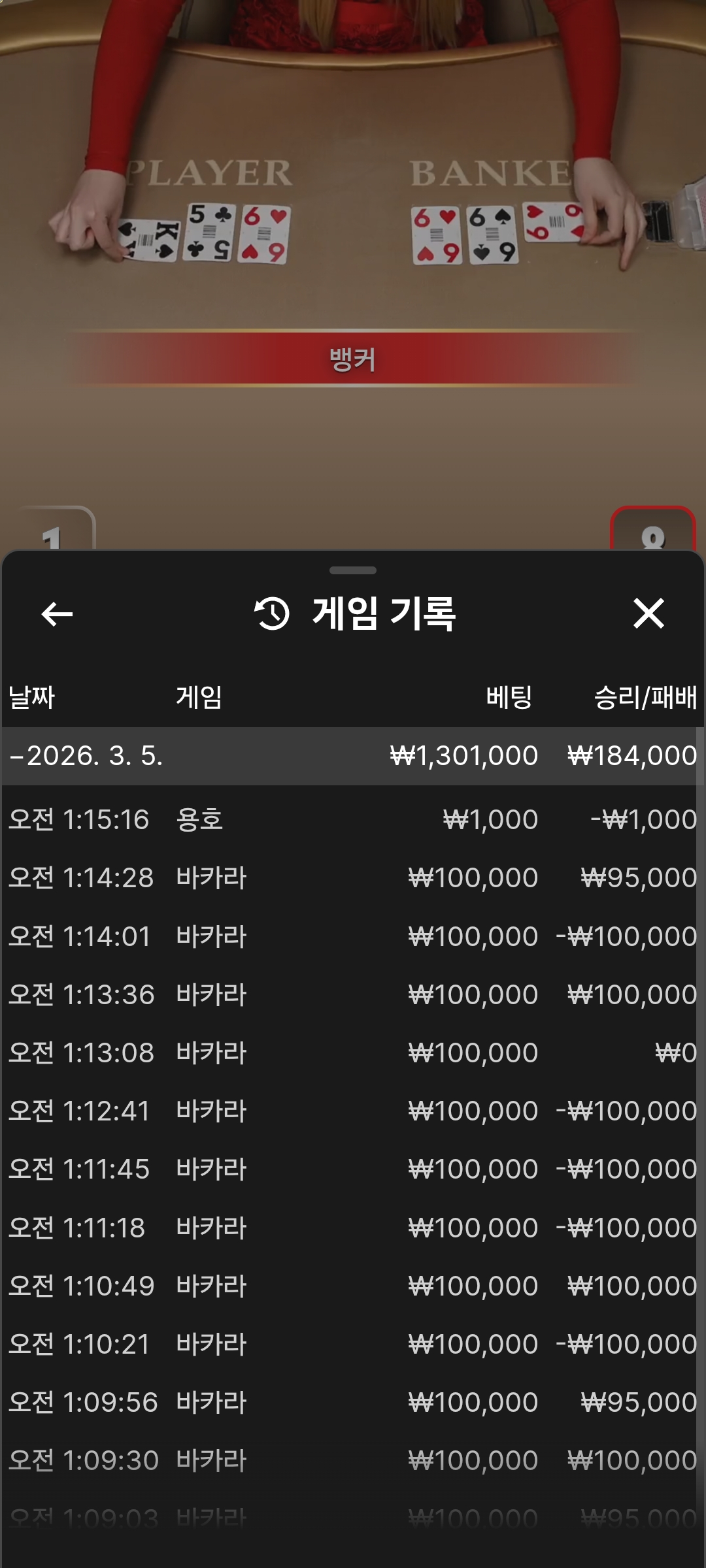Select the 오전 1:13:08 바카라 round
The image size is (706, 1568).
[x=352, y=1053]
